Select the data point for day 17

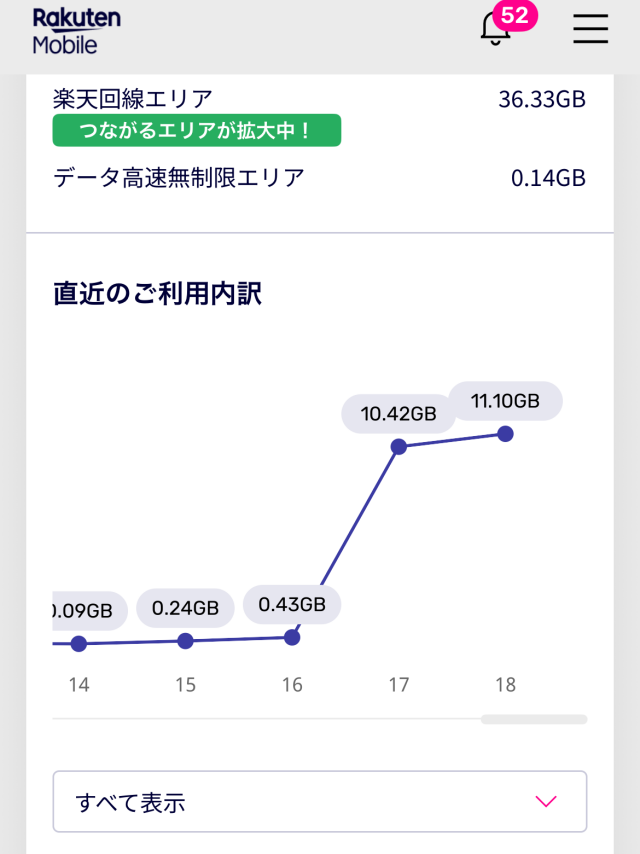tap(399, 446)
